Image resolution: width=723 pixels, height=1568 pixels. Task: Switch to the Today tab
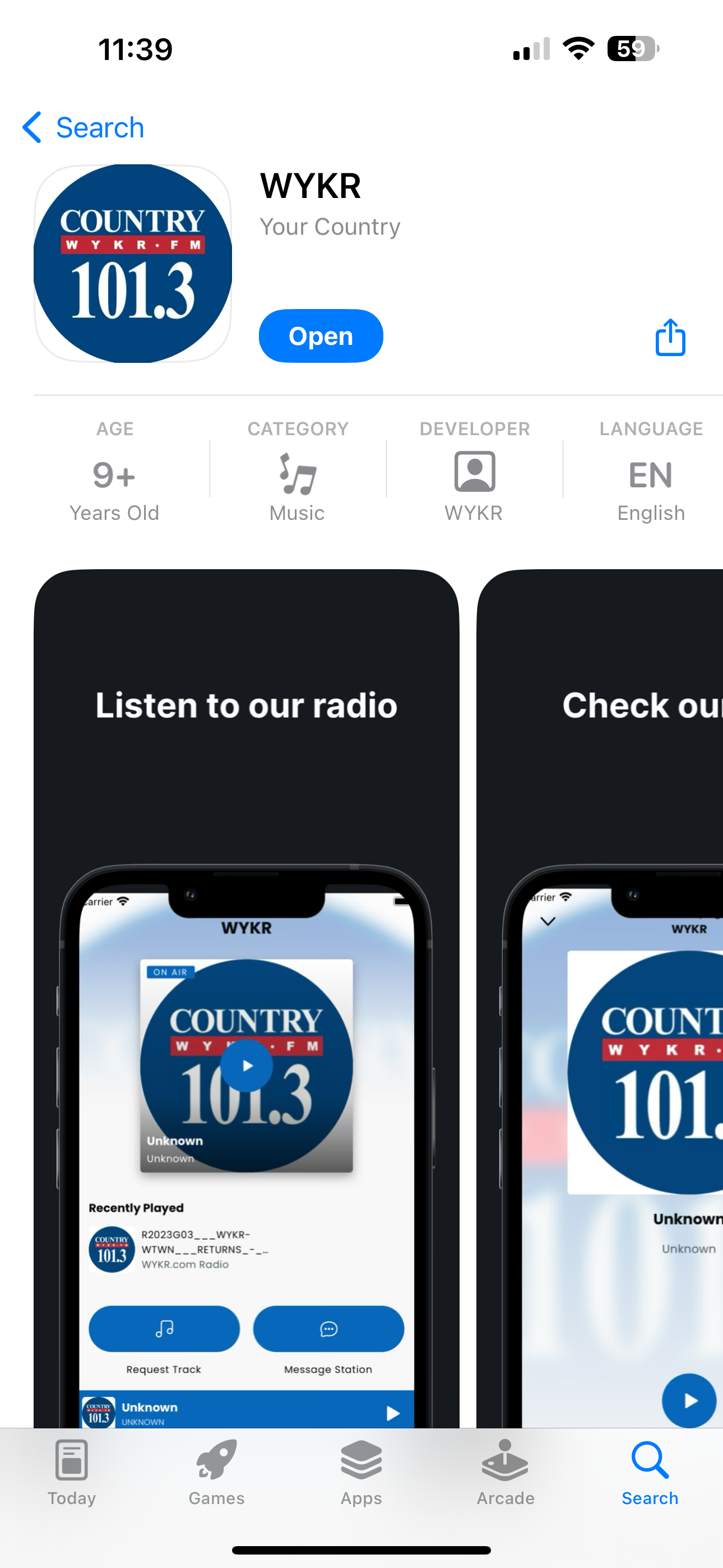click(x=72, y=1471)
